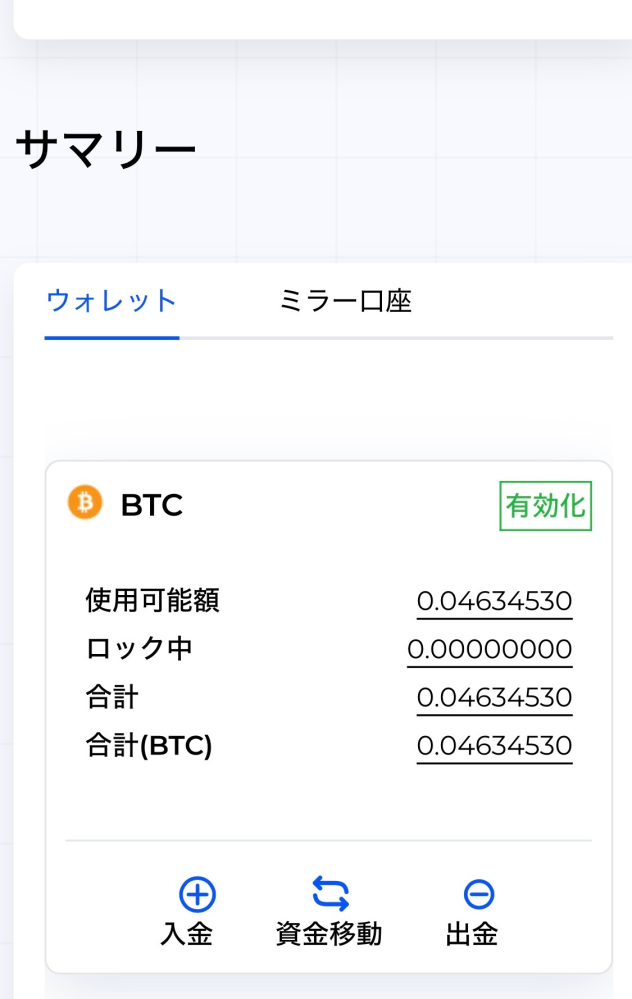The image size is (632, 999).
Task: Open 資金移動 to transfer funds
Action: [329, 911]
